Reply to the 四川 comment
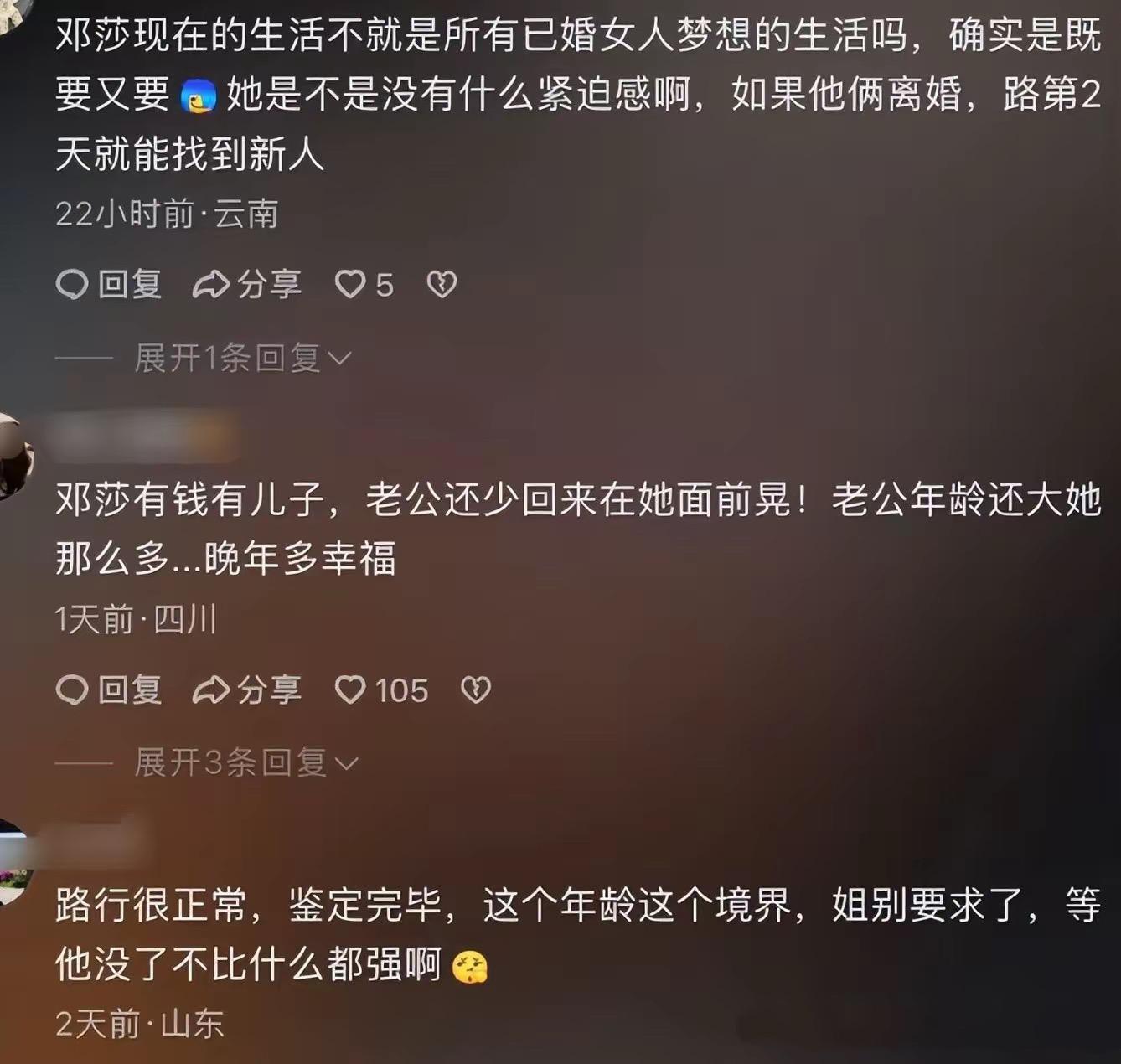 (109, 690)
